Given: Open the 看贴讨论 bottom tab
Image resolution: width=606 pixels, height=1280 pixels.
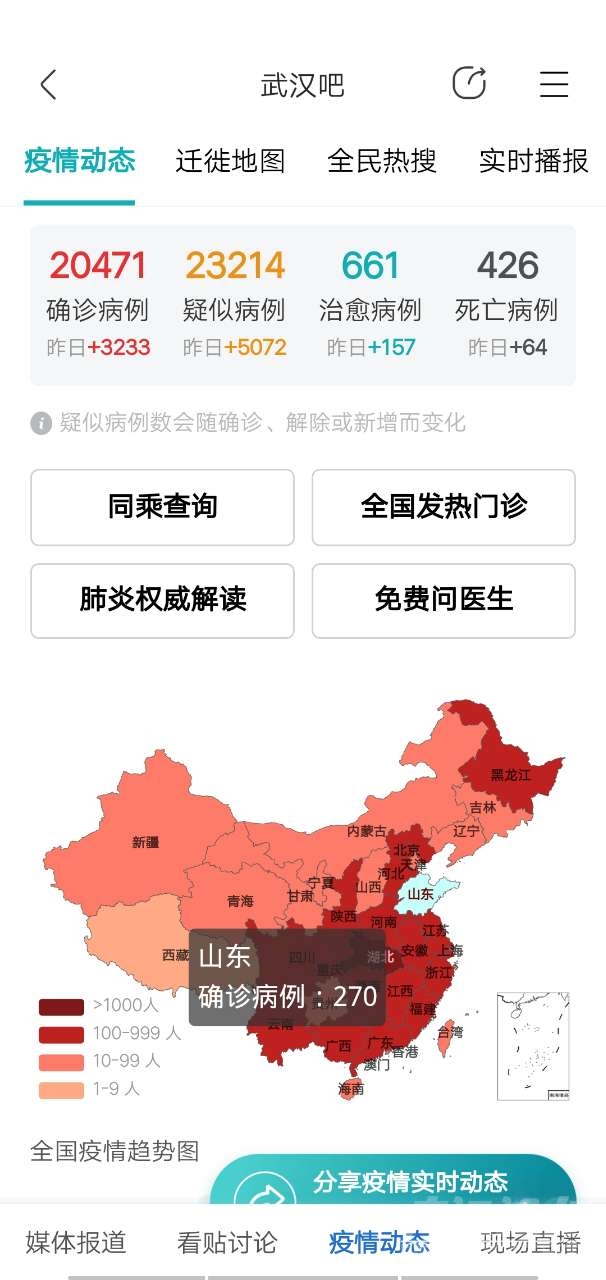Looking at the screenshot, I should [227, 1242].
